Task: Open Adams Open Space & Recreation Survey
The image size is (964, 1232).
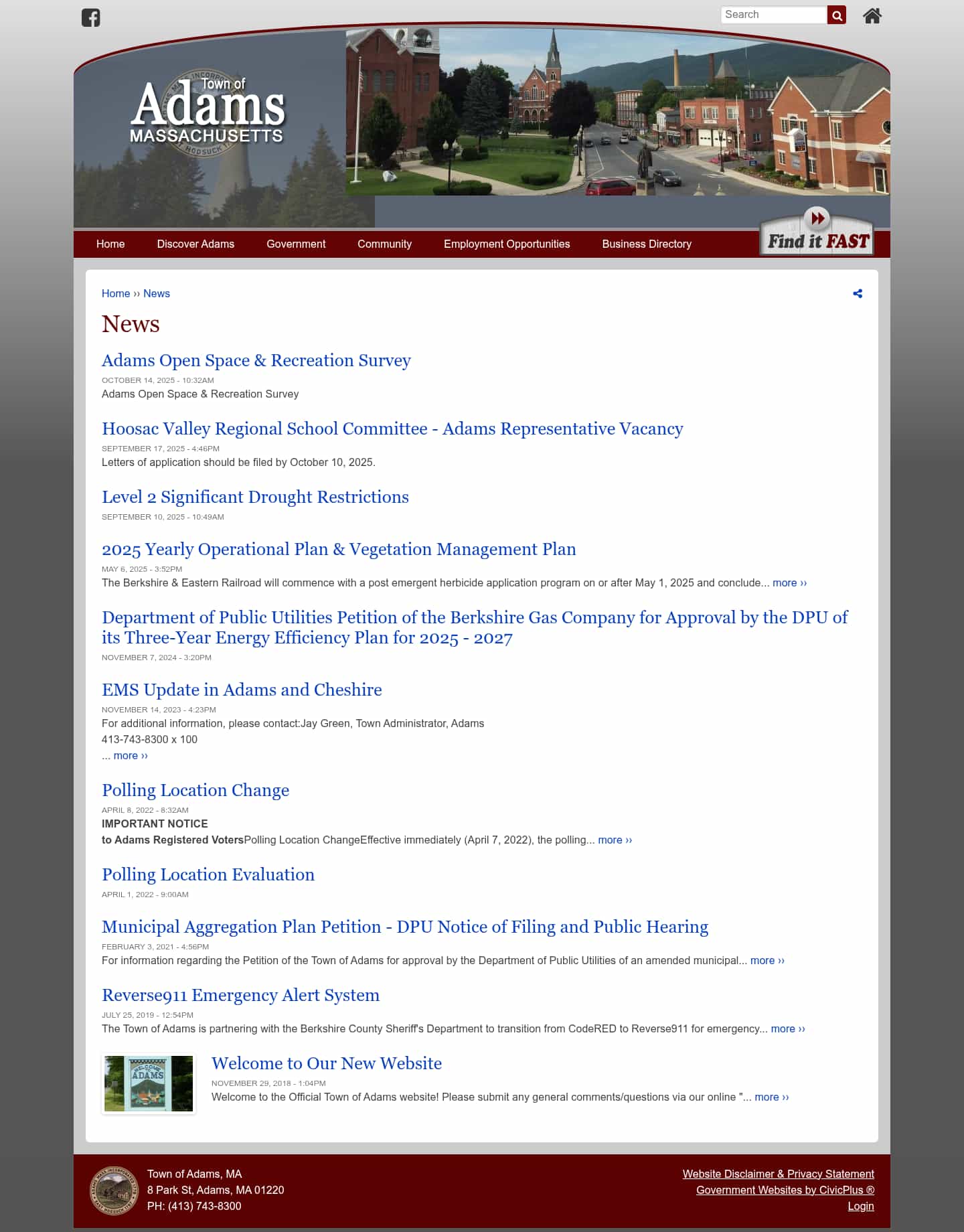Action: tap(256, 360)
